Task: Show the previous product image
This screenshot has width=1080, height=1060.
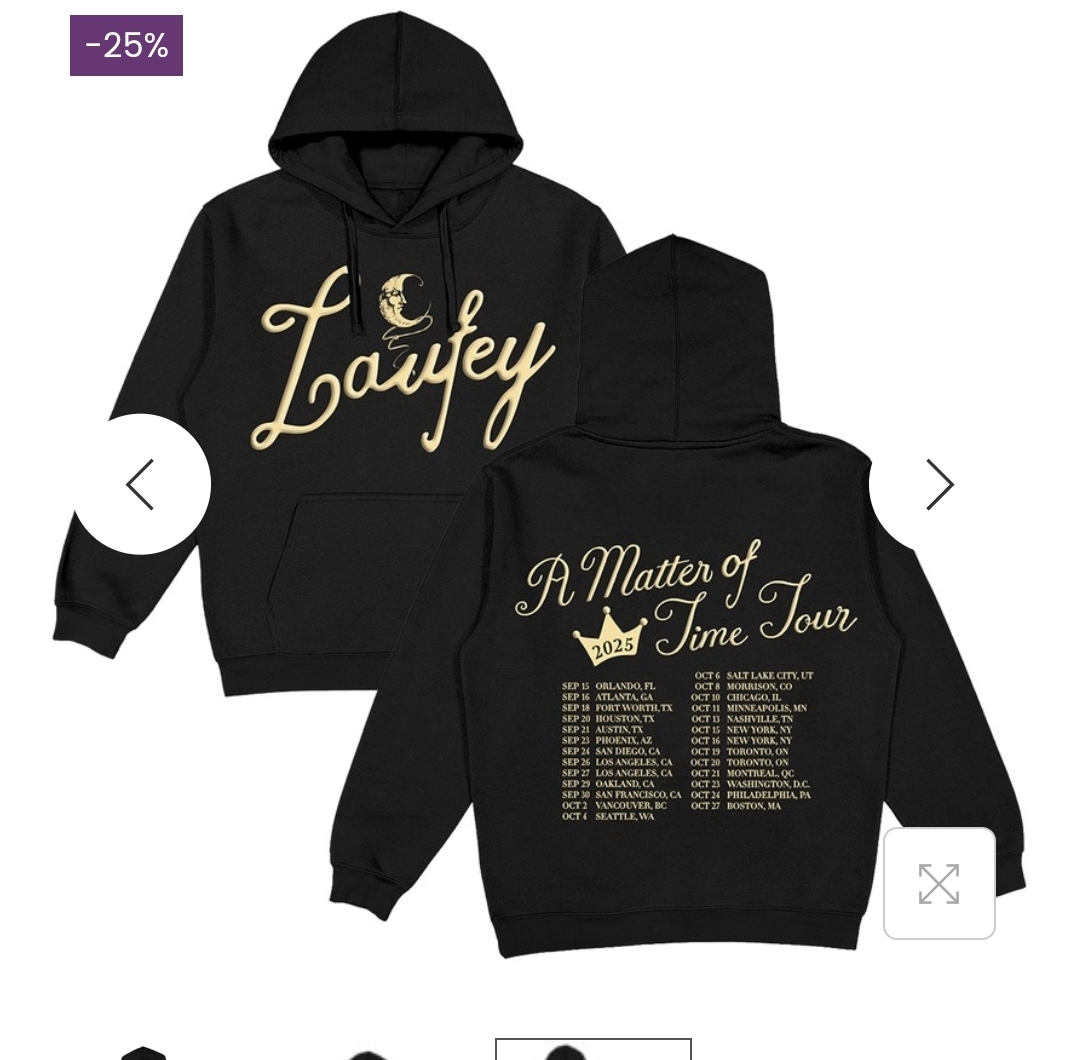Action: pos(141,484)
